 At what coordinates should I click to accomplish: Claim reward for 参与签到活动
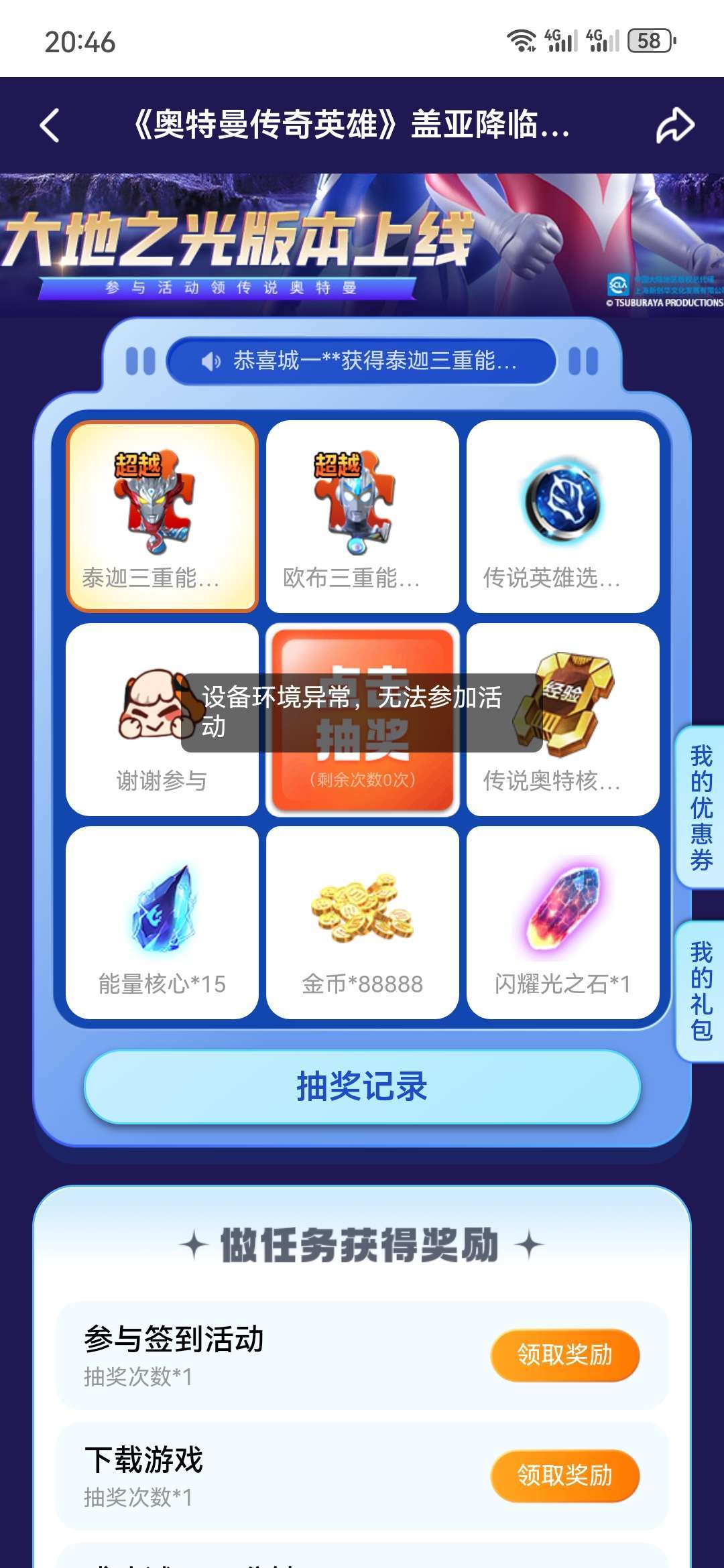tap(564, 1355)
